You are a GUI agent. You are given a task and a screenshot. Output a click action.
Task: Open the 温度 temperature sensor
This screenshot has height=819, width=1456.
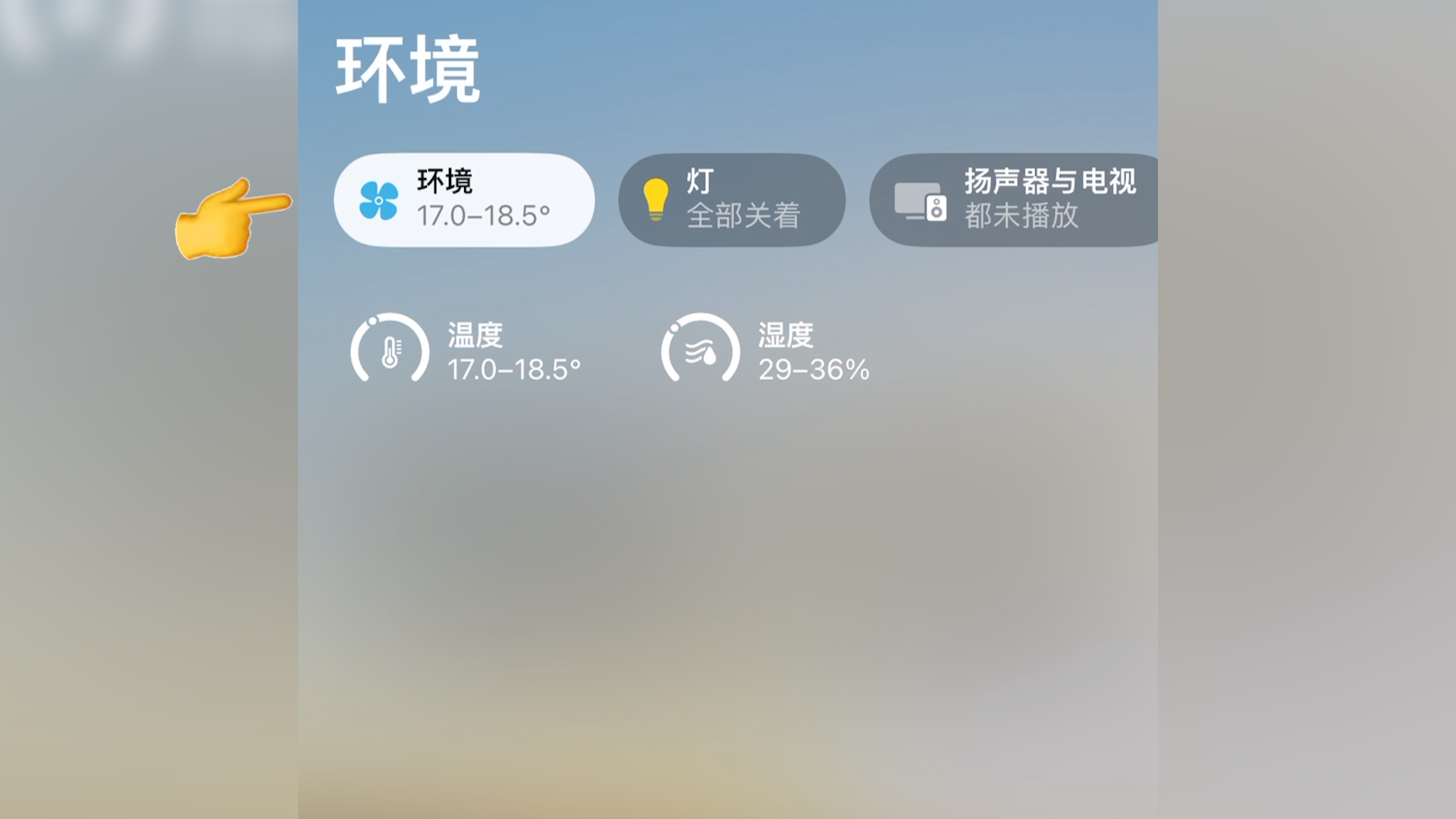tap(466, 350)
